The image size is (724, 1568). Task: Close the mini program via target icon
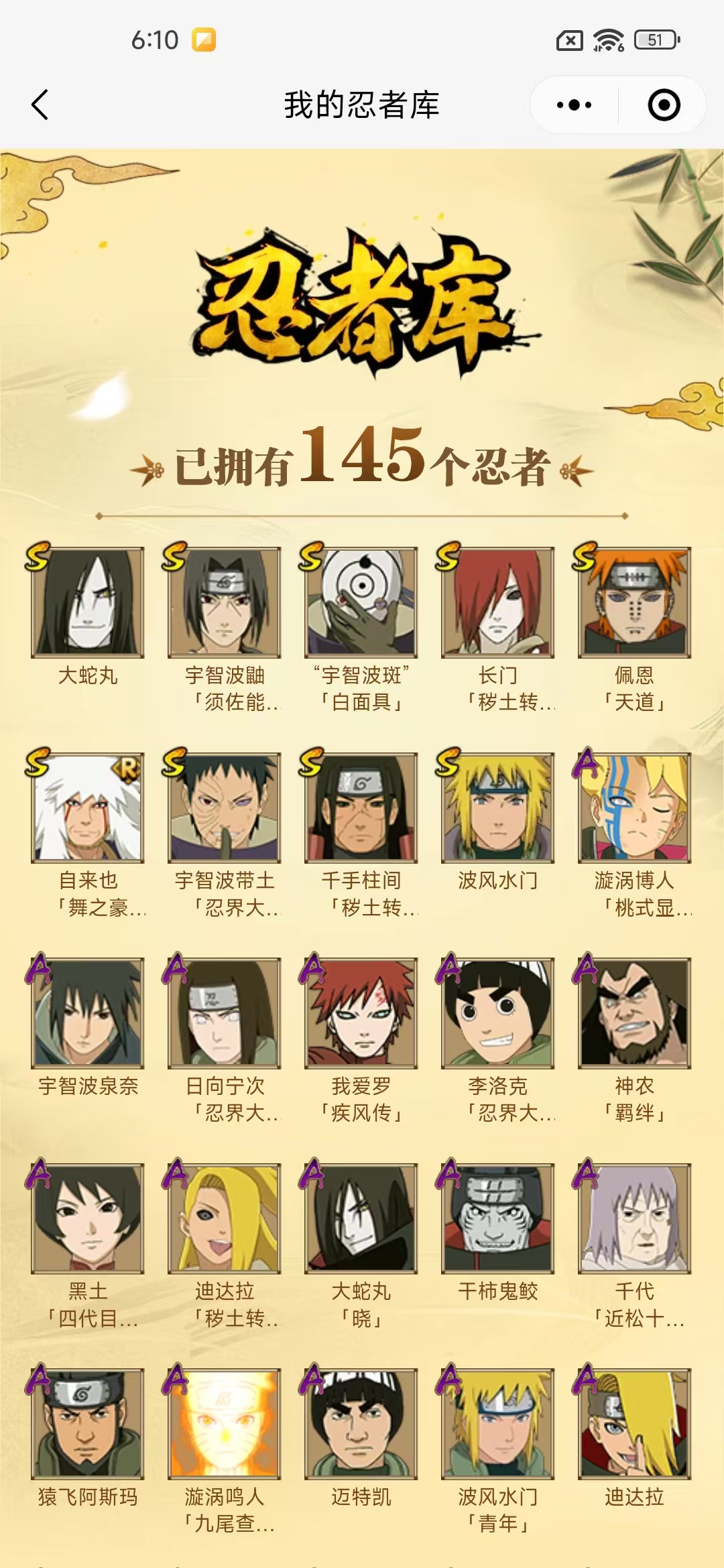coord(664,105)
